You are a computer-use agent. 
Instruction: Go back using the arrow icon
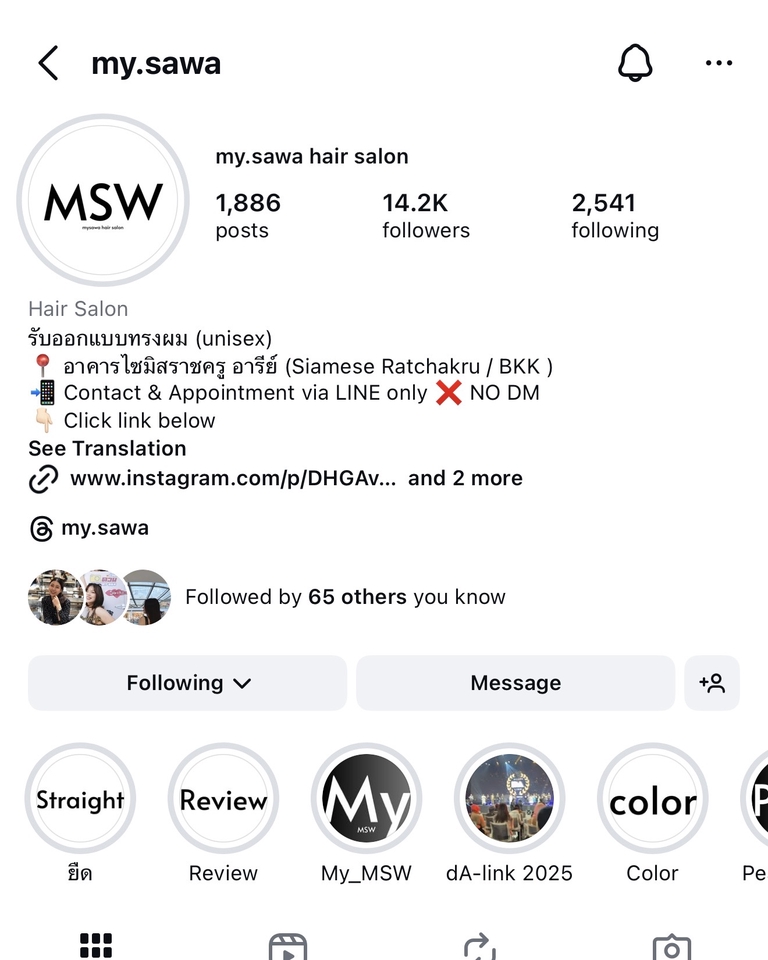click(x=48, y=64)
